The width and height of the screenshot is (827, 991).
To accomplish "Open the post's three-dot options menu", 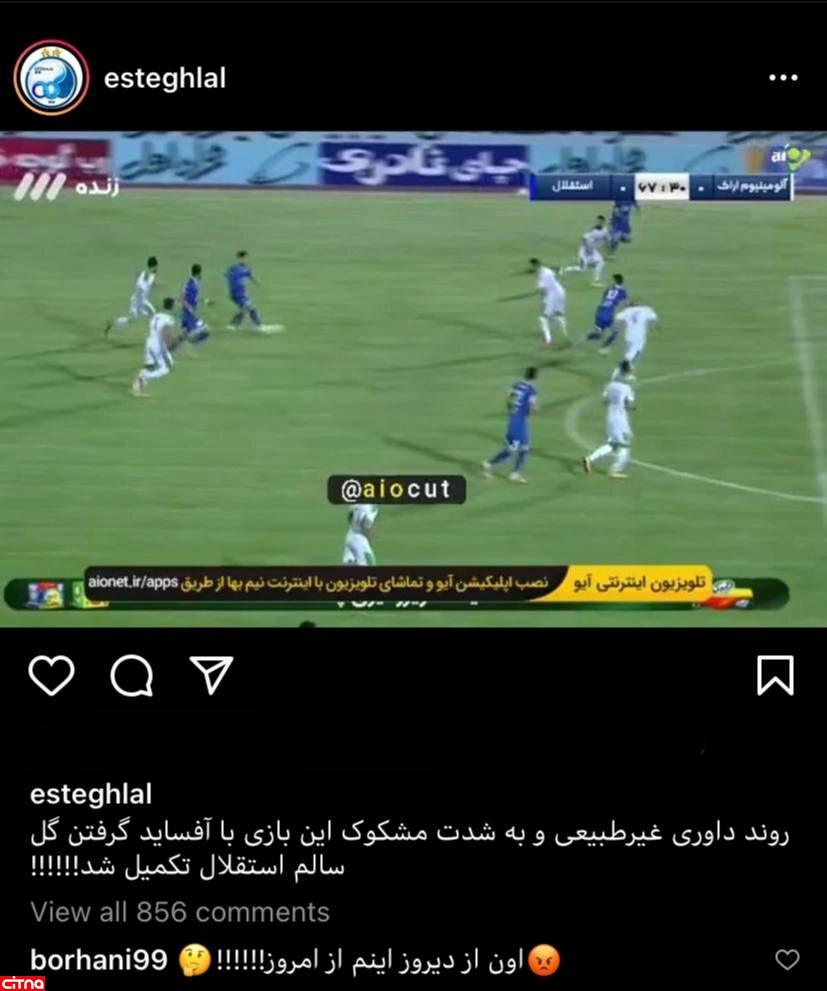I will click(x=783, y=79).
